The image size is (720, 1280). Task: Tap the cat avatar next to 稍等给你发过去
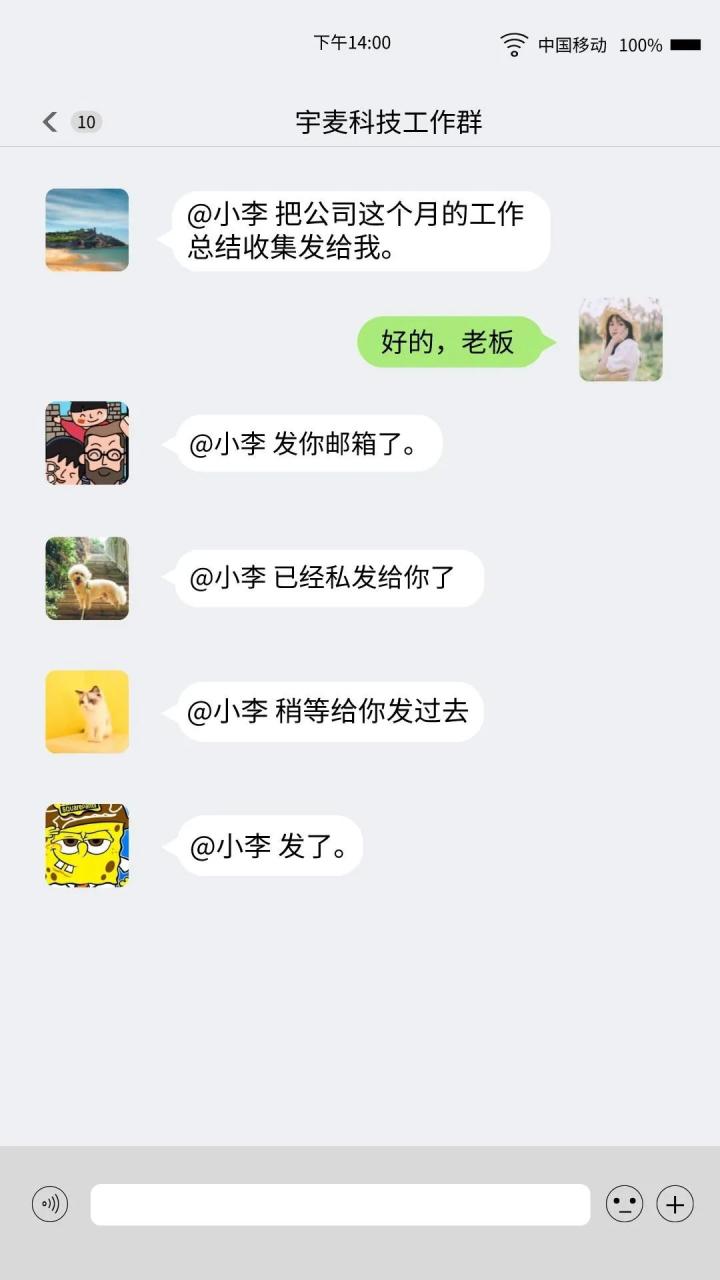click(x=86, y=712)
